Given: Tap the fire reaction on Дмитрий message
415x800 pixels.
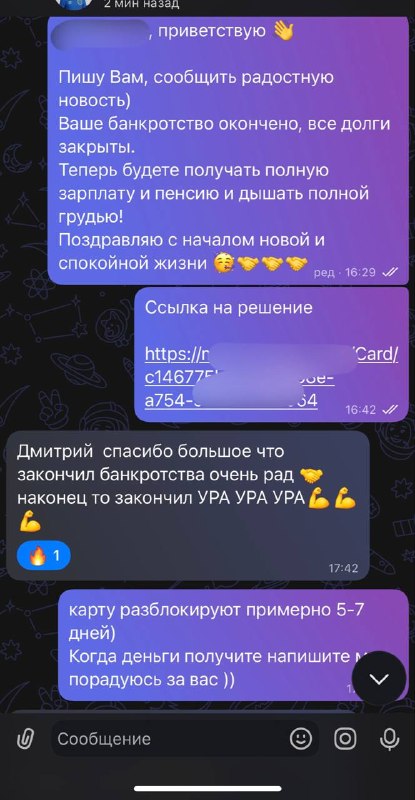Looking at the screenshot, I should click(x=44, y=555).
